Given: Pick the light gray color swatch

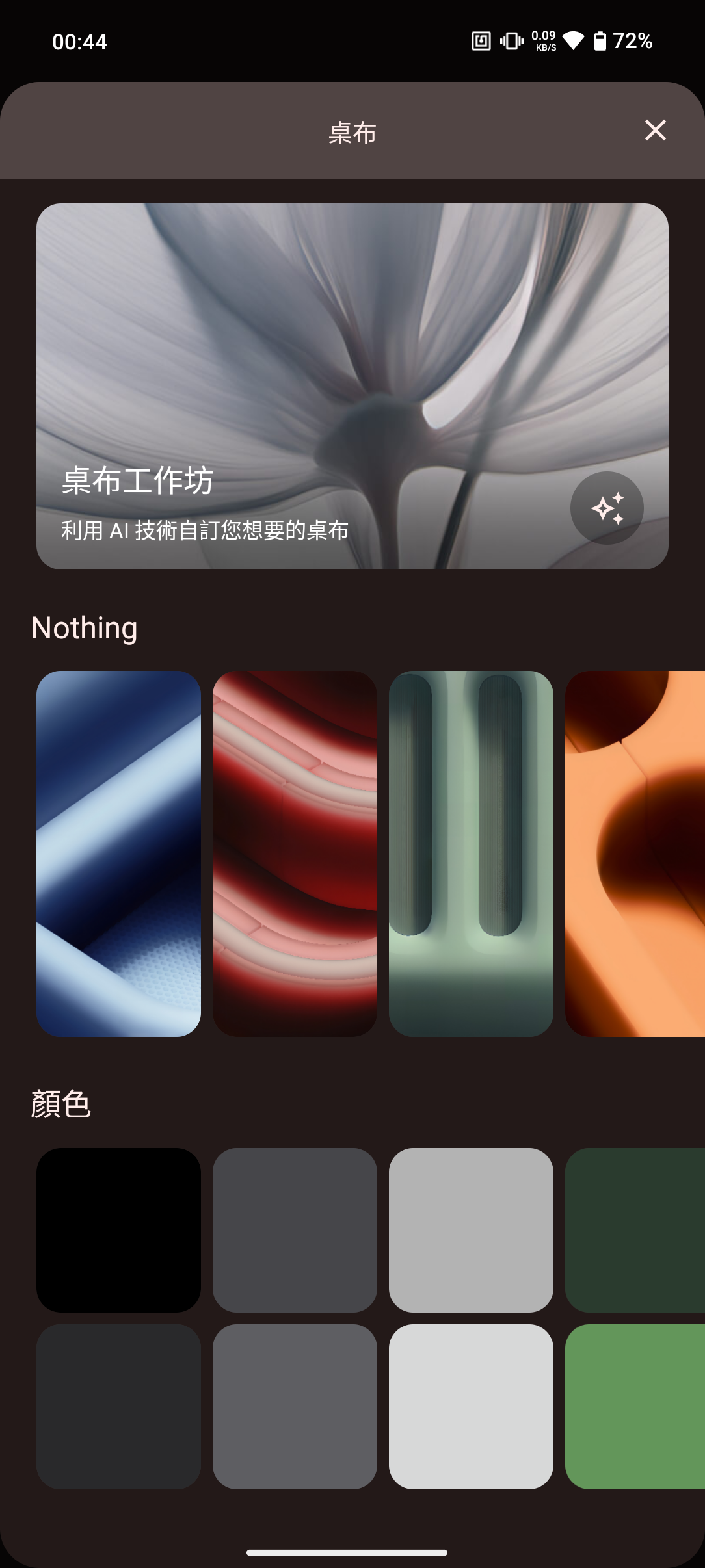Looking at the screenshot, I should (x=471, y=1230).
